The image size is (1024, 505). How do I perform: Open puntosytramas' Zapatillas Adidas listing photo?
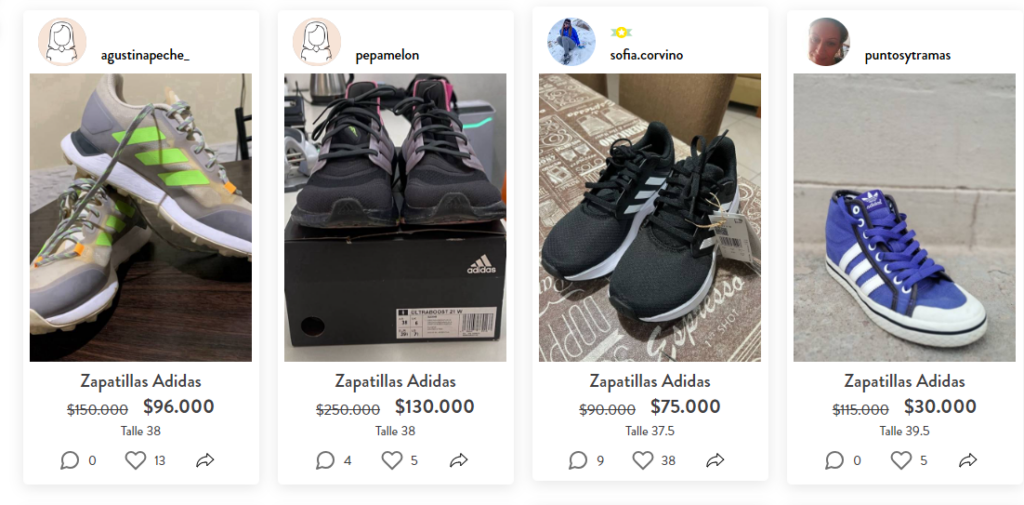(x=904, y=217)
